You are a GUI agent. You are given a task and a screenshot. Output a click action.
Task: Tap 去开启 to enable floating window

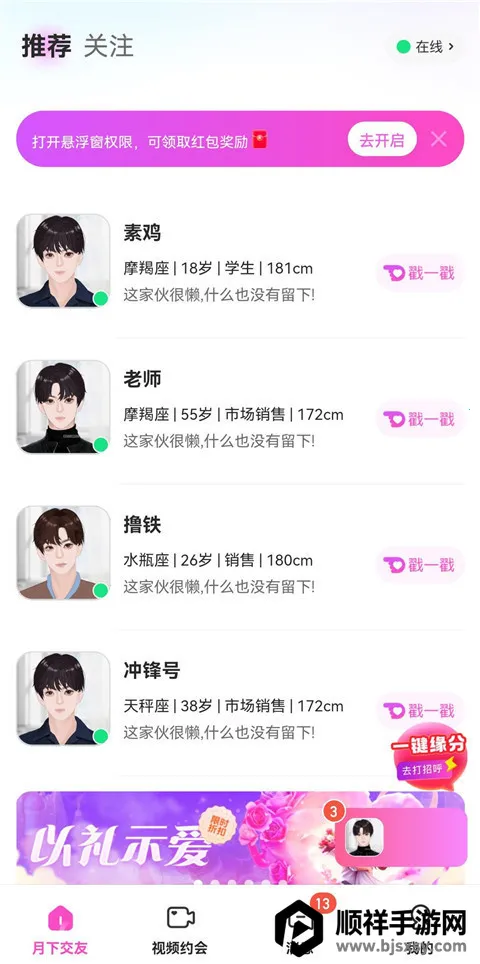coord(382,140)
